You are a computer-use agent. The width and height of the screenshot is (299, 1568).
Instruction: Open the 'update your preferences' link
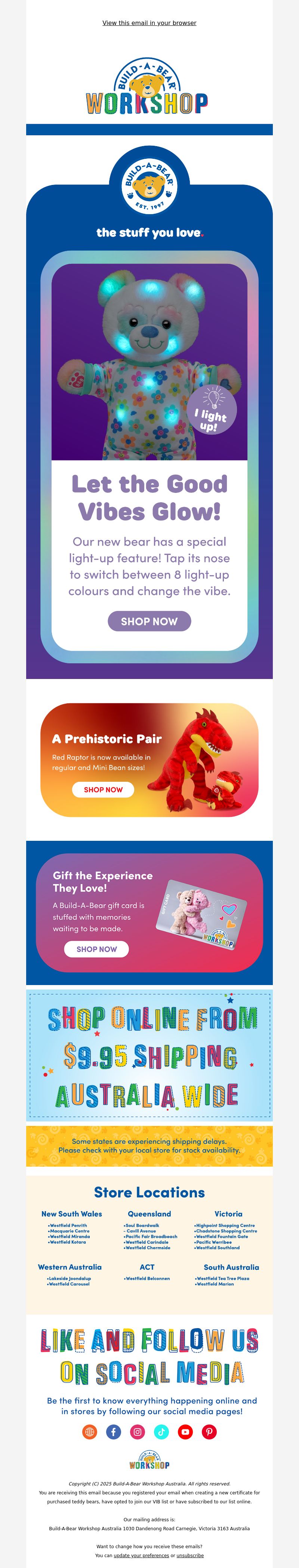click(141, 1555)
